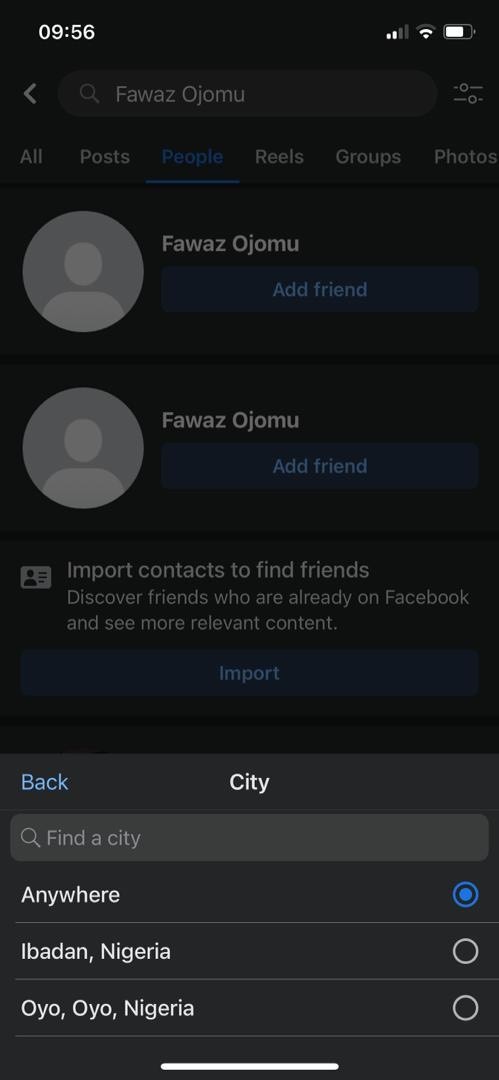This screenshot has height=1080, width=499.
Task: Choose Ibadan, Nigeria as the city
Action: click(250, 951)
